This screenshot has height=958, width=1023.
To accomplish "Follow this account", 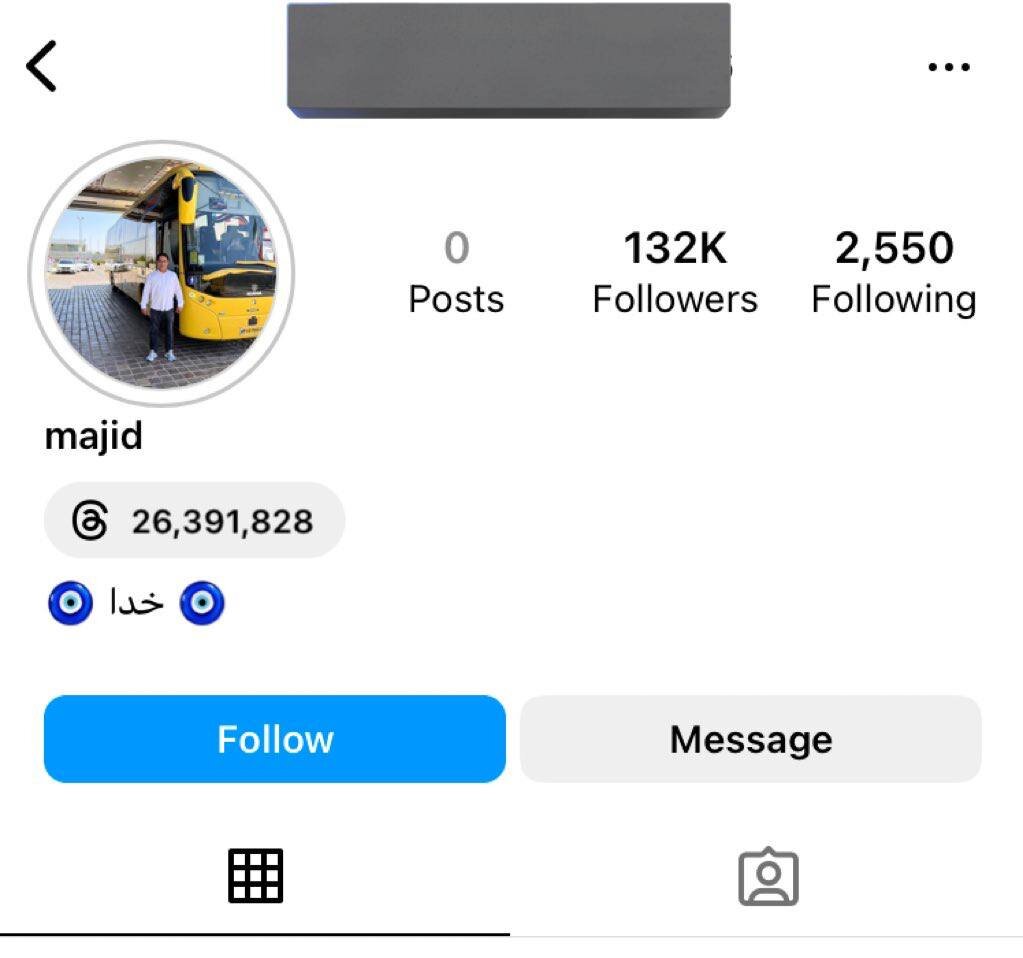I will click(x=275, y=739).
